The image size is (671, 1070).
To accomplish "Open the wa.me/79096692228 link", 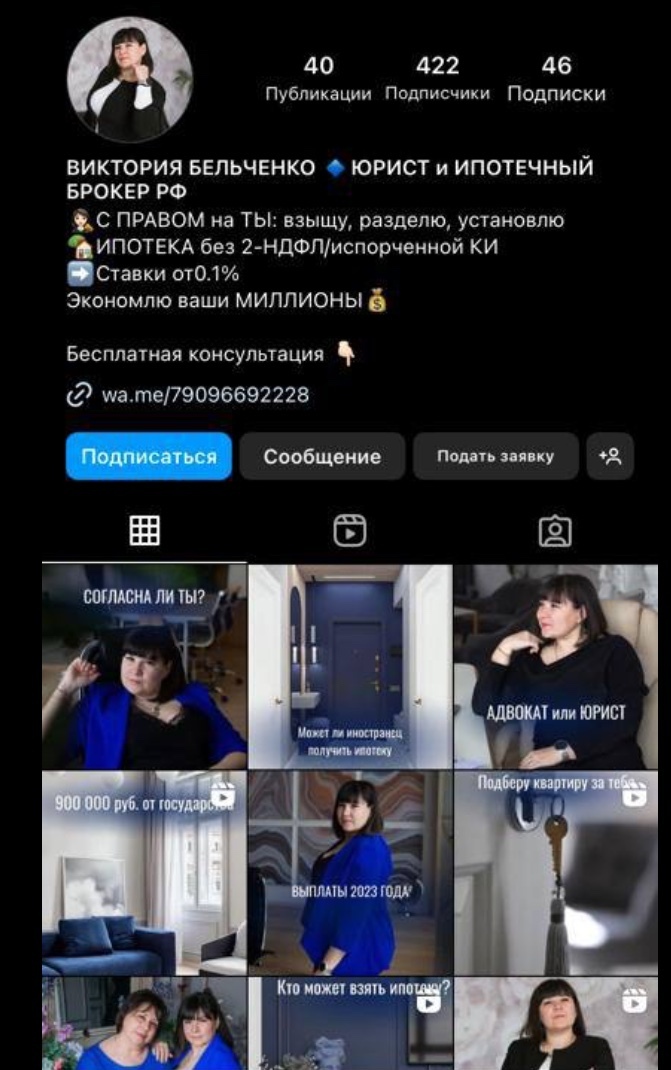I will 205,395.
